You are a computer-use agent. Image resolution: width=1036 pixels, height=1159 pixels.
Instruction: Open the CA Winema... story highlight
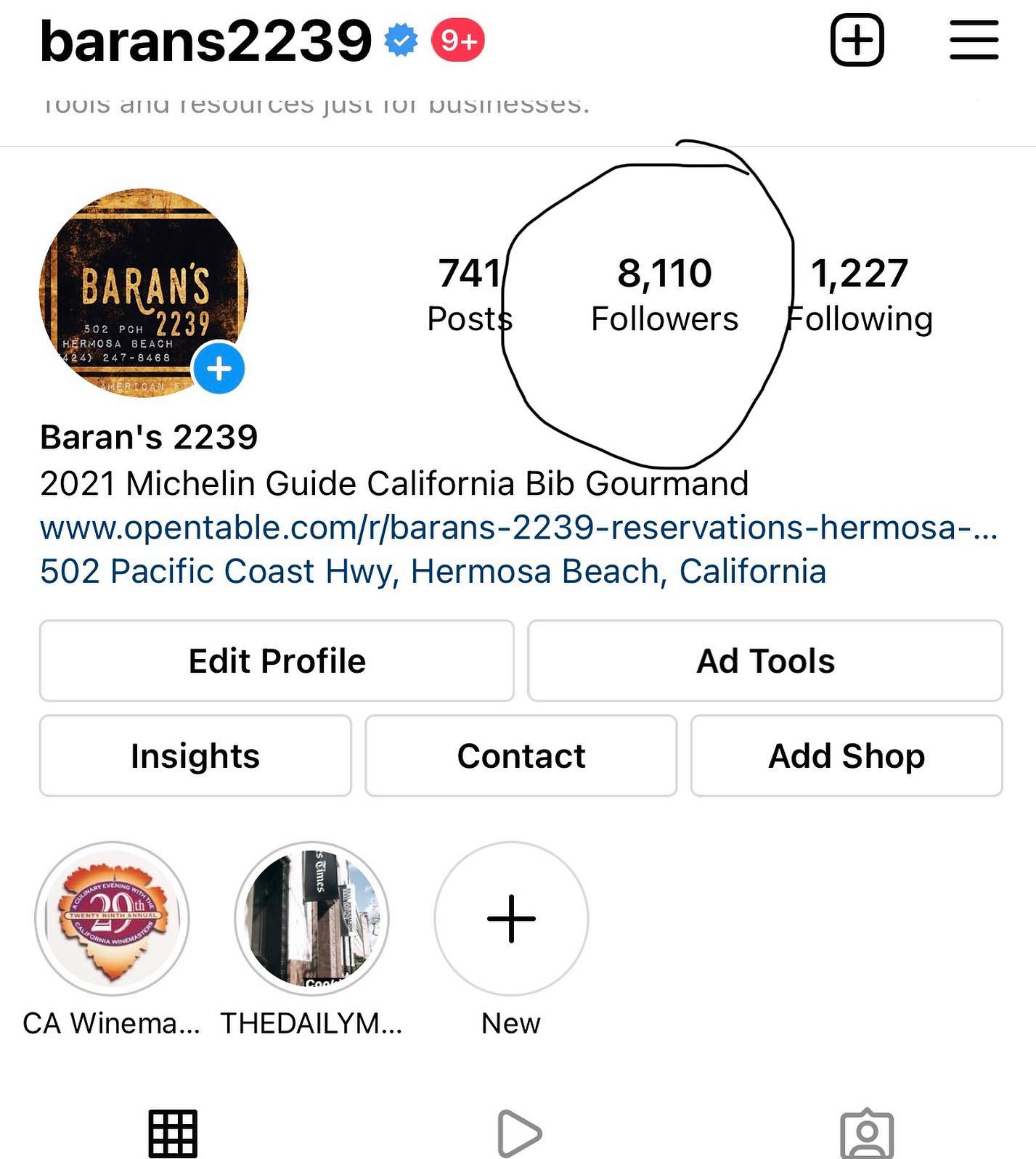(112, 918)
